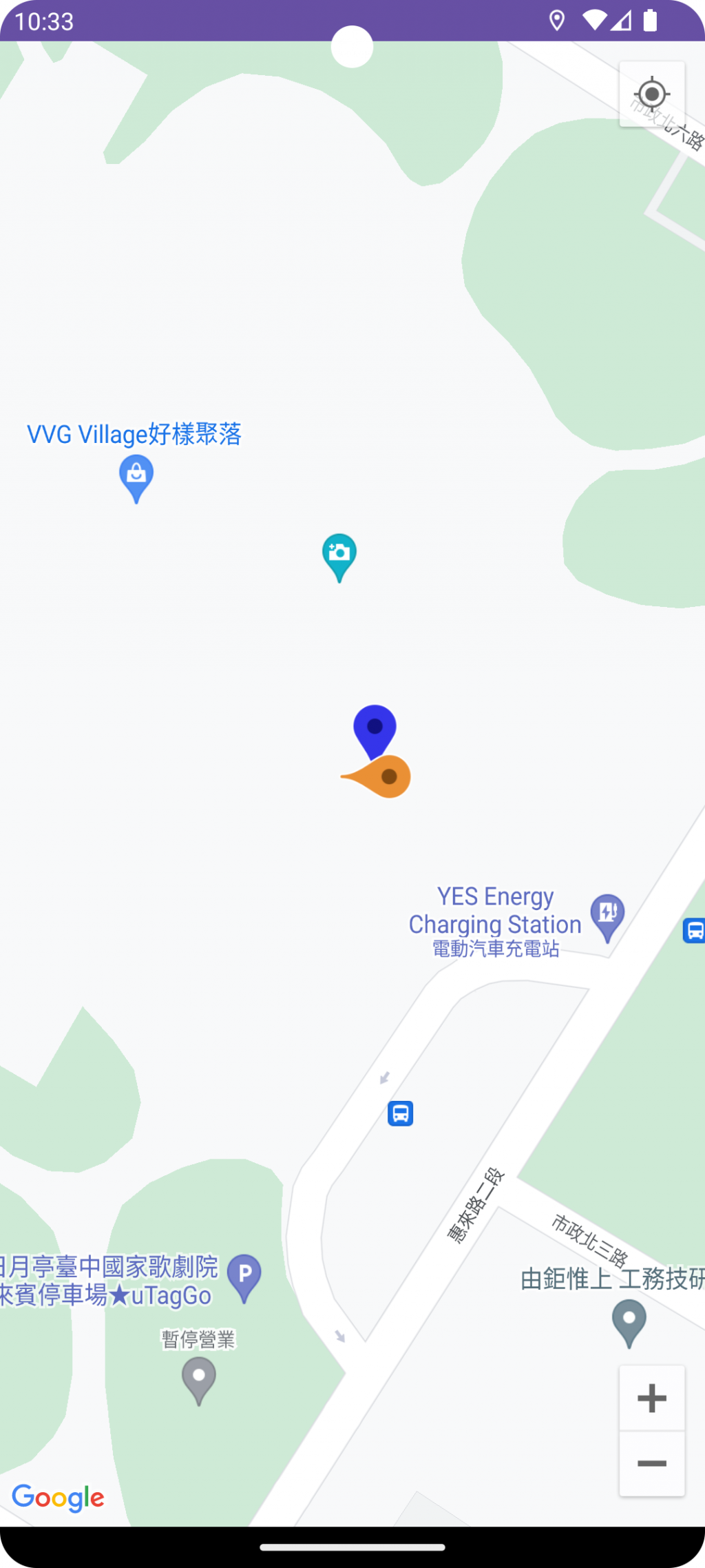Screen dimensions: 705x1568
Task: Zoom out of the map
Action: click(651, 1463)
